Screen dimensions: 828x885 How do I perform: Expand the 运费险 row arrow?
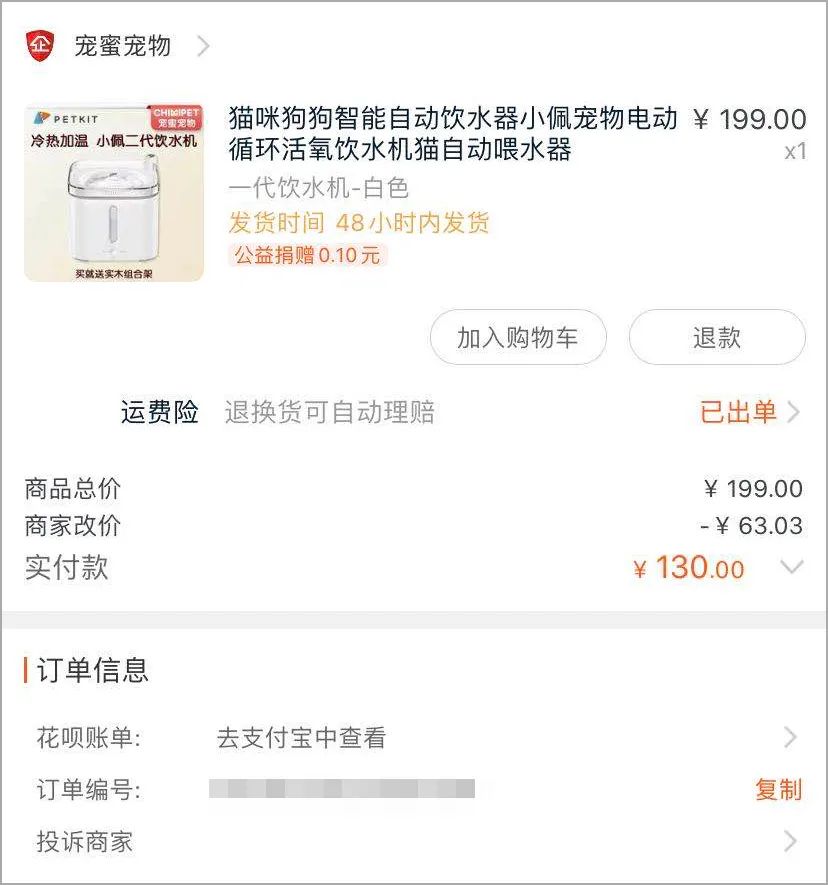[x=795, y=412]
